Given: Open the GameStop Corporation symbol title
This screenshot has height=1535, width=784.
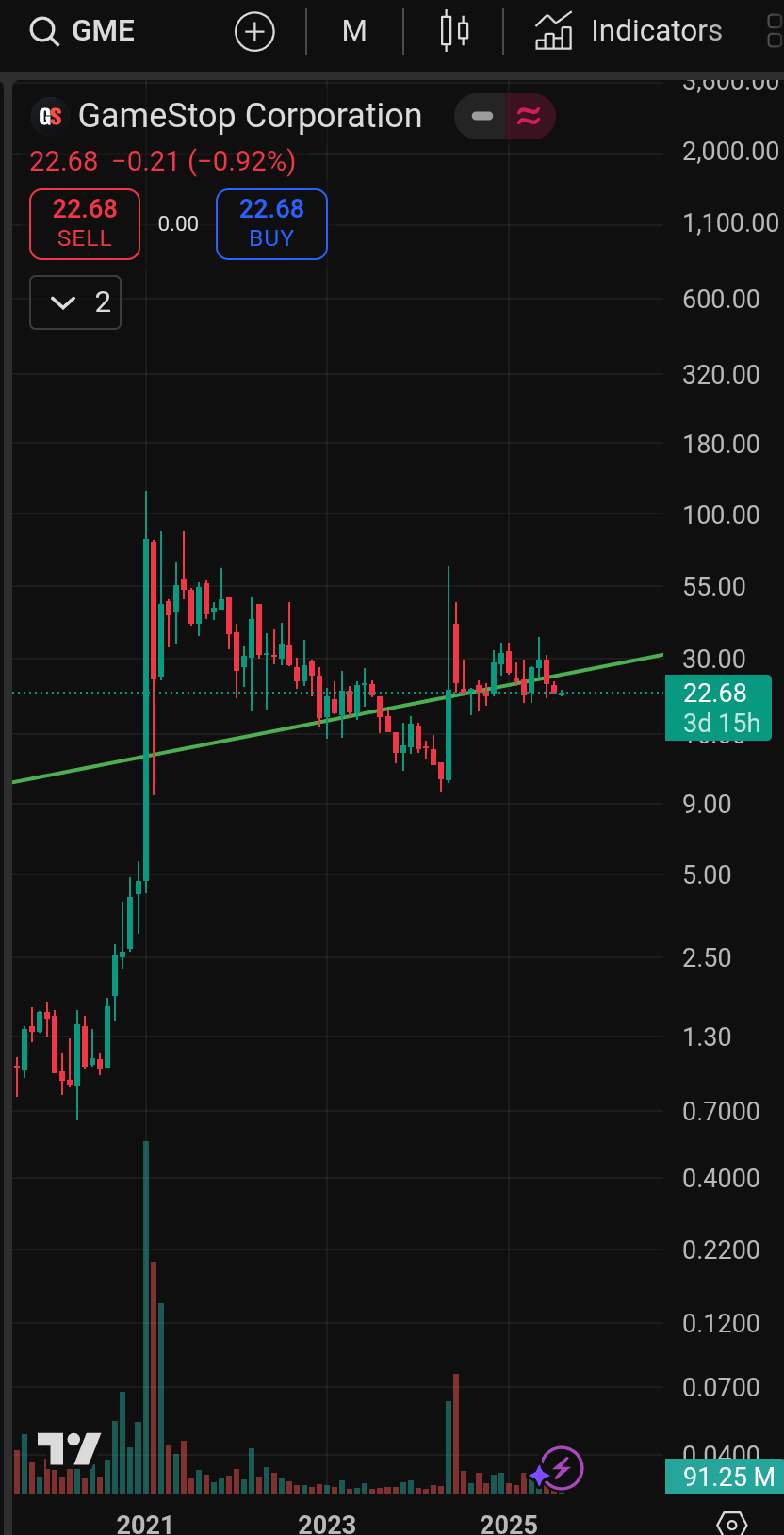Looking at the screenshot, I should click(250, 116).
